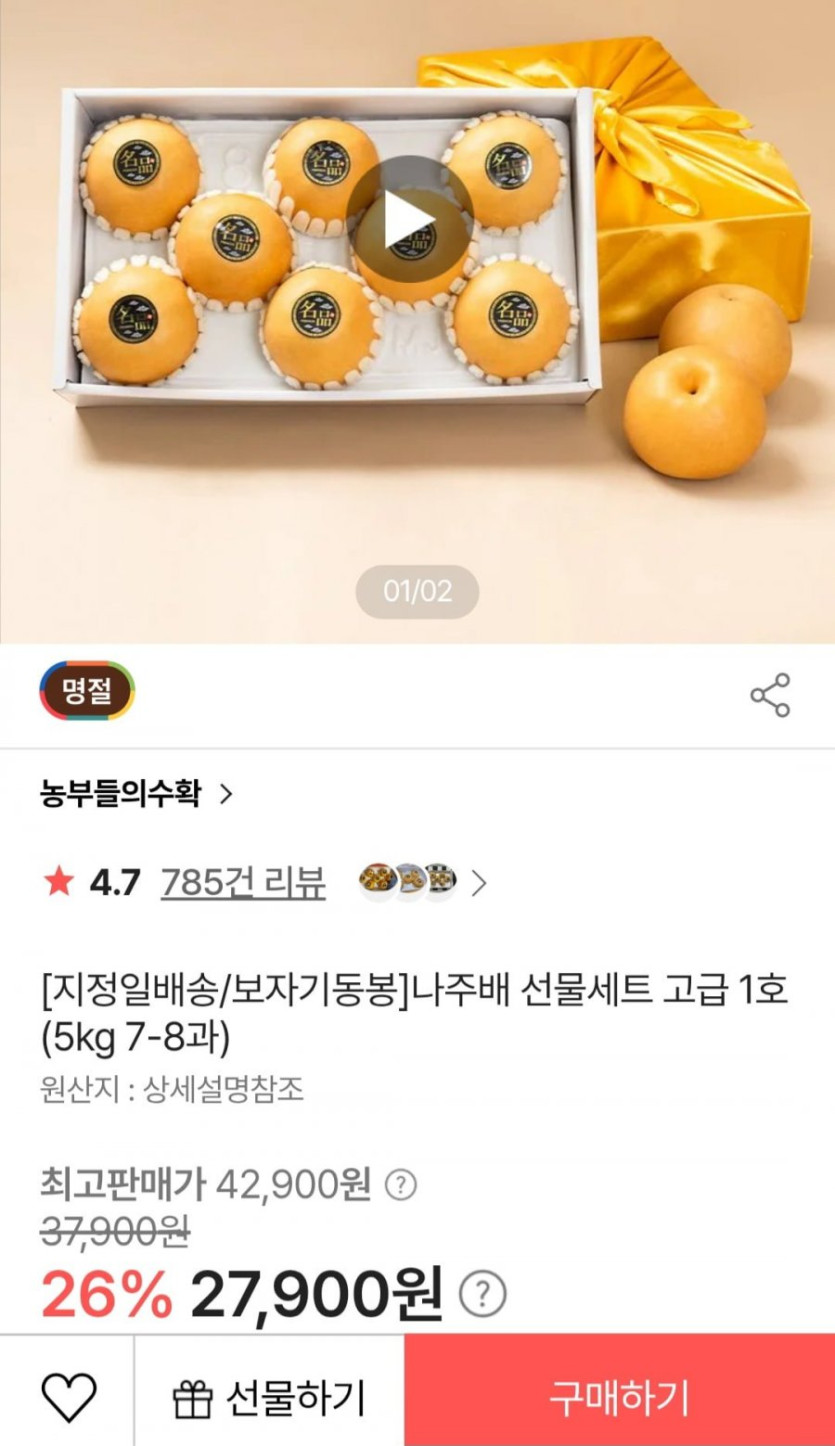Viewport: 835px width, 1446px height.
Task: Open the 농부들의수확 seller page
Action: coord(136,794)
